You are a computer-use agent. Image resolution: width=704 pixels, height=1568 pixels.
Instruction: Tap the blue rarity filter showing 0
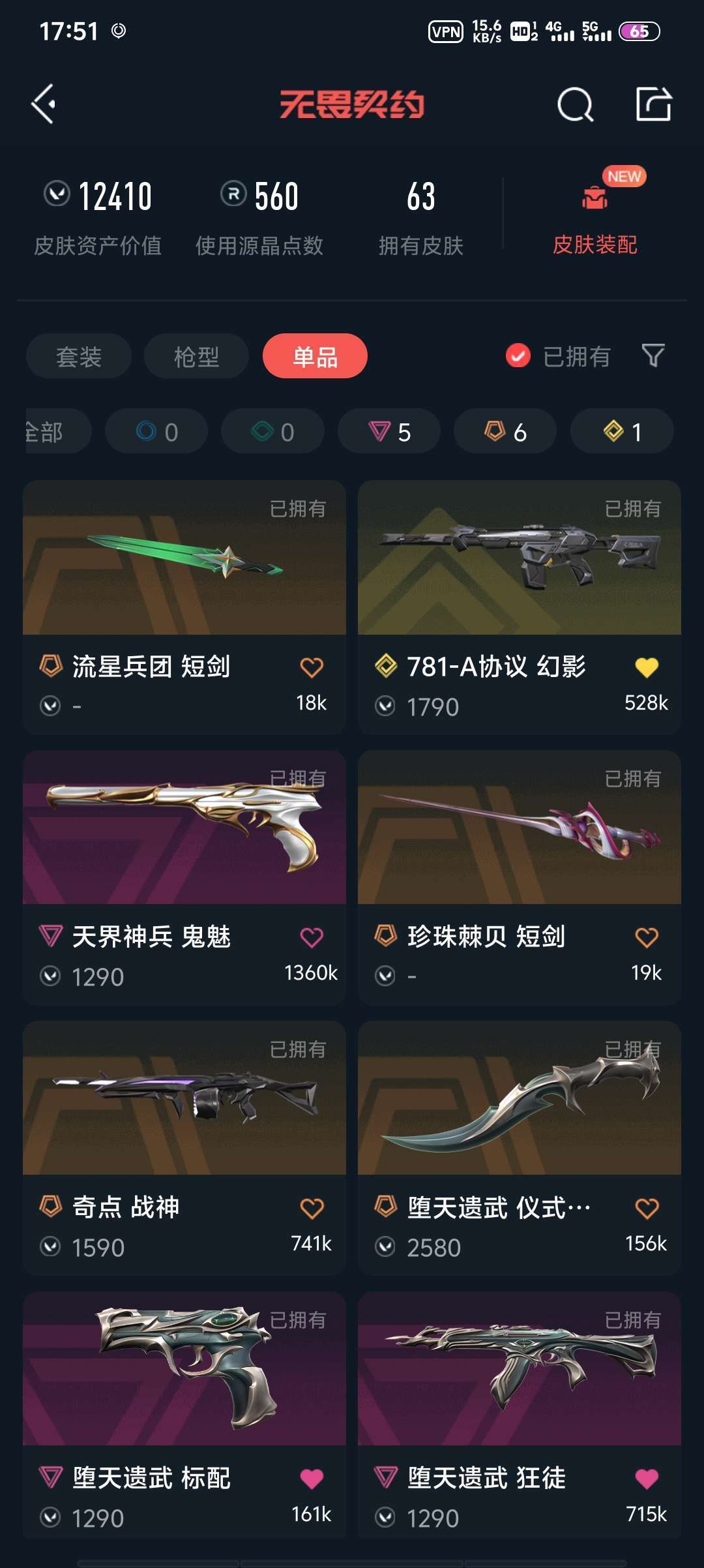point(156,431)
